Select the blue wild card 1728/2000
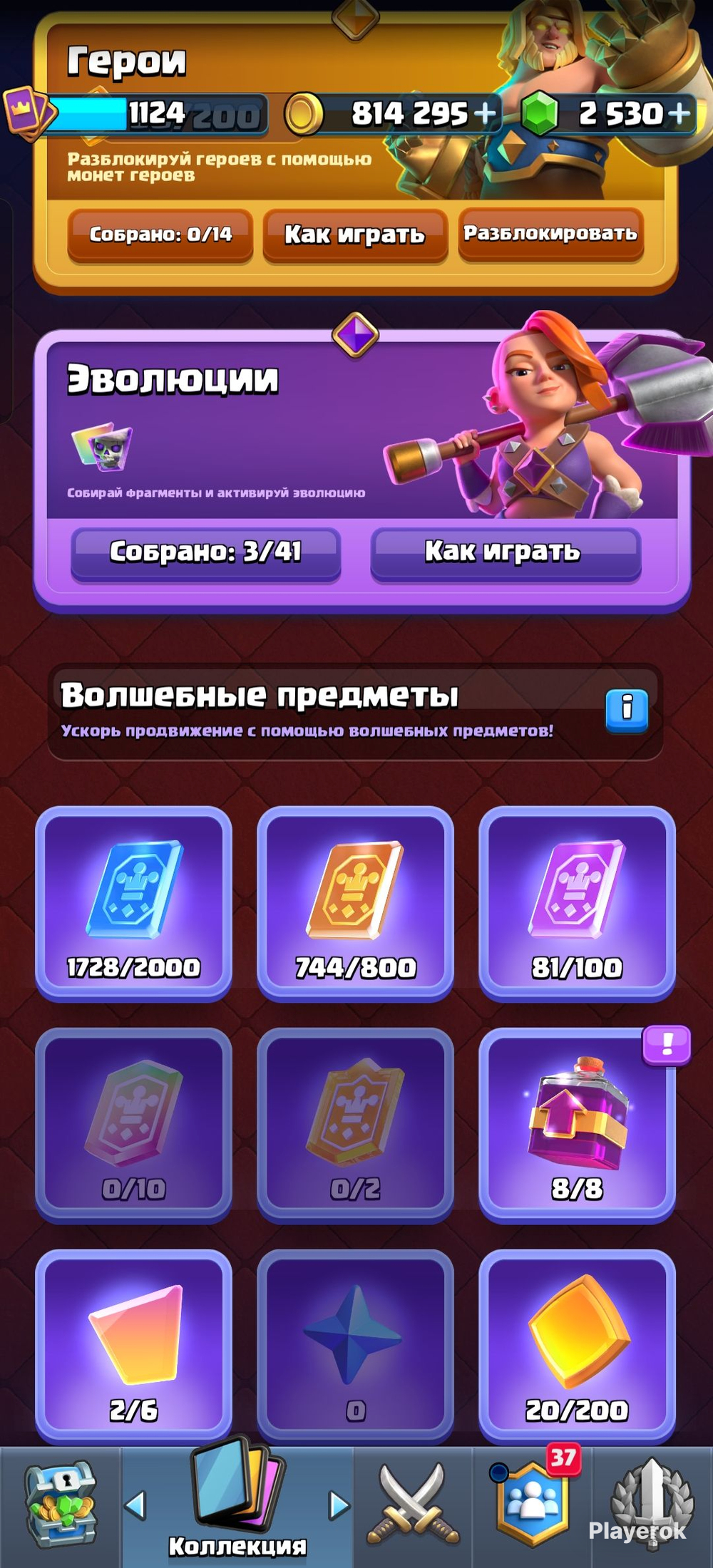This screenshot has width=713, height=1568. tap(133, 903)
